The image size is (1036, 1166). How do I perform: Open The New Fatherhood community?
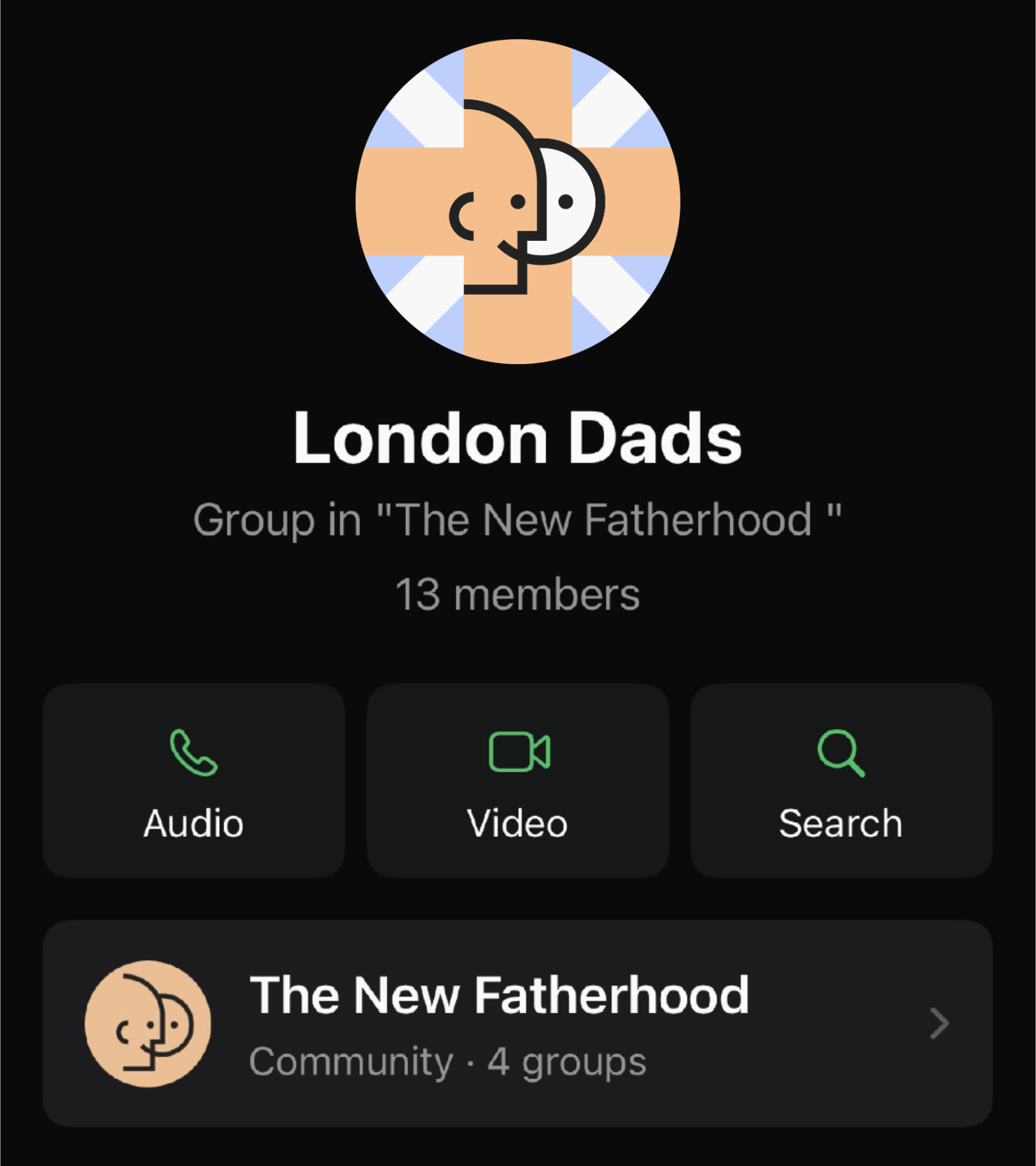(517, 1022)
